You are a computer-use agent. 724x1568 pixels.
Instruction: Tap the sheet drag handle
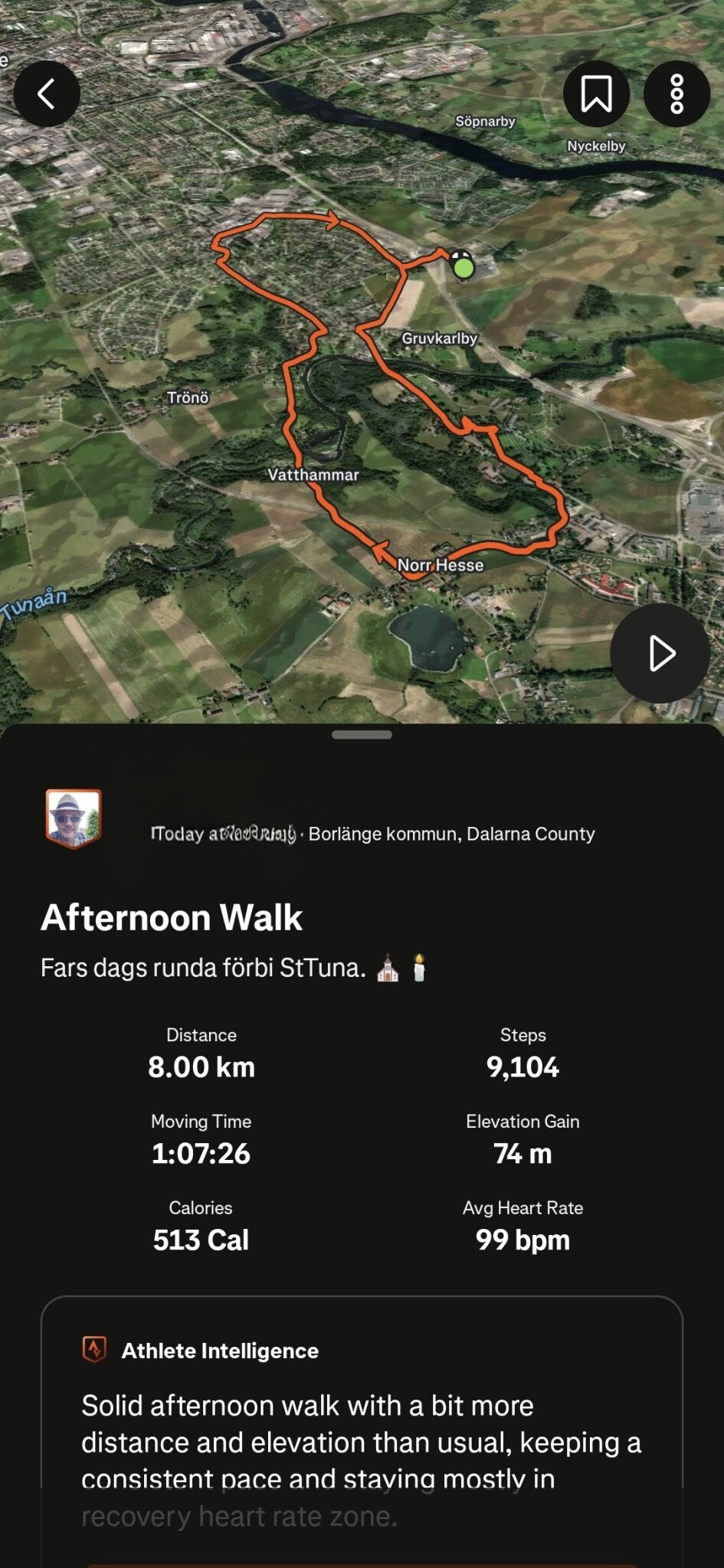(362, 735)
